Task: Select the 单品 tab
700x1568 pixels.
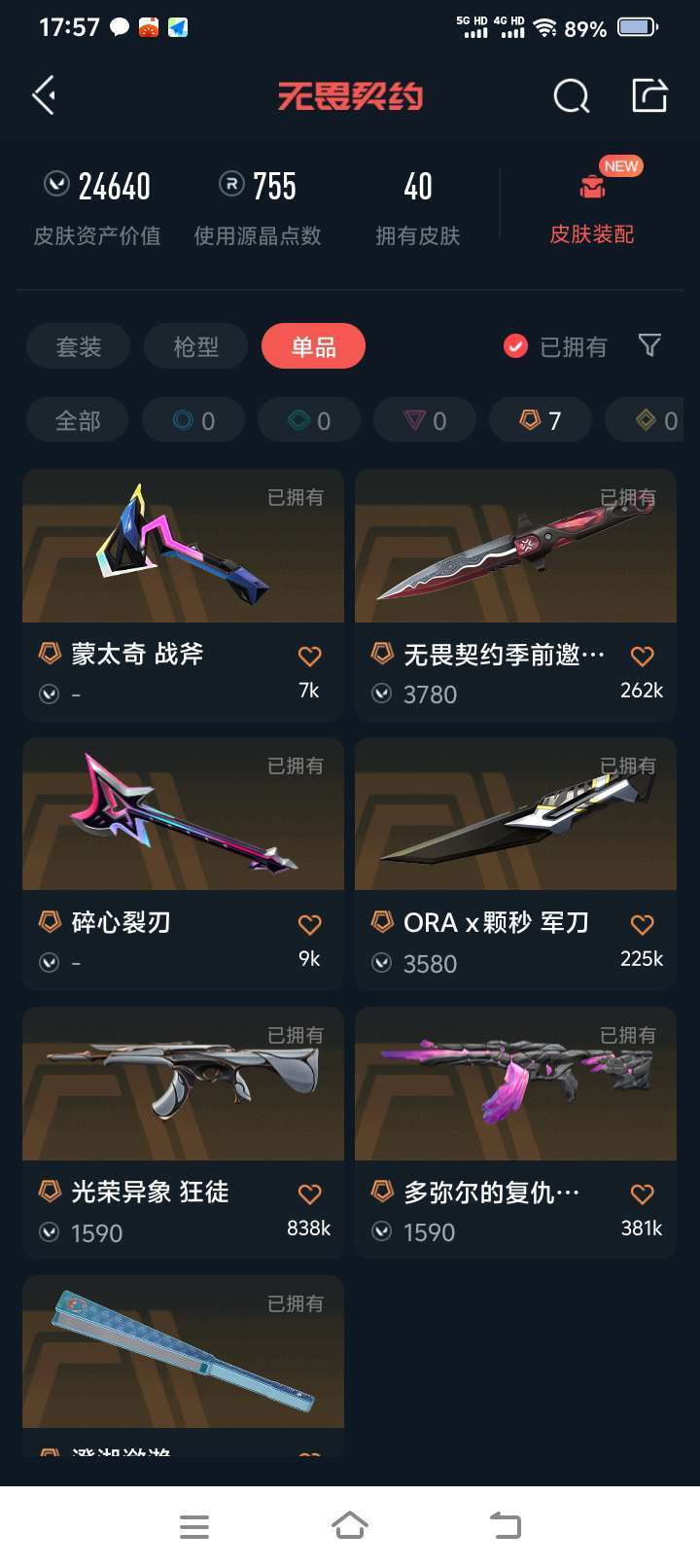Action: tap(313, 346)
